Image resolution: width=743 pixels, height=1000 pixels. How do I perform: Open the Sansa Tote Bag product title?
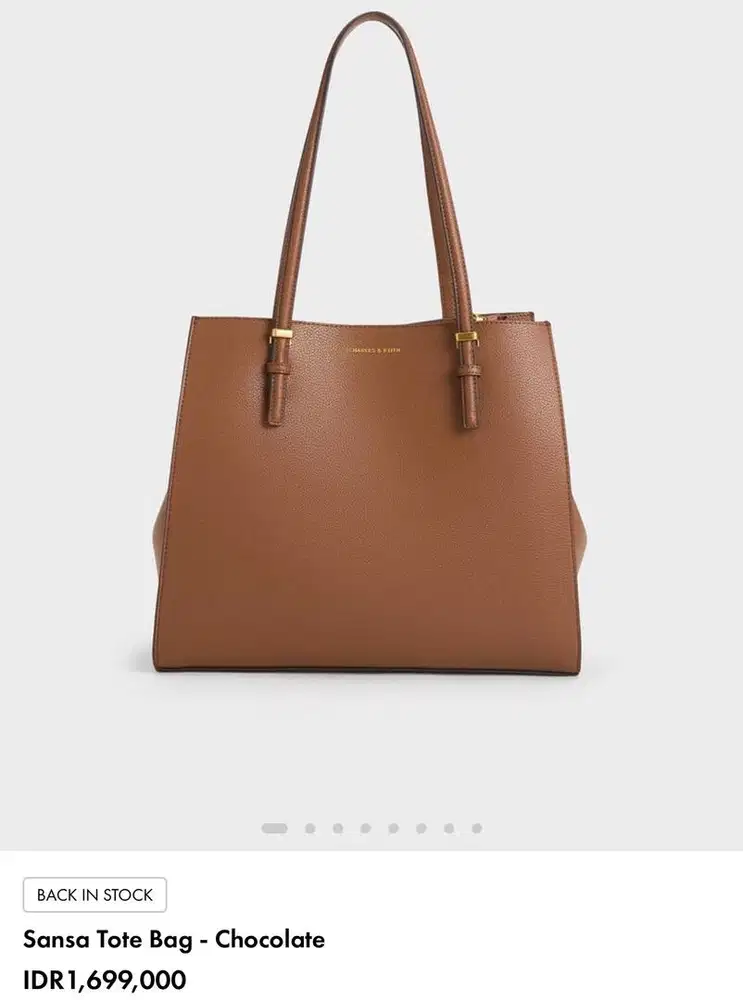176,940
